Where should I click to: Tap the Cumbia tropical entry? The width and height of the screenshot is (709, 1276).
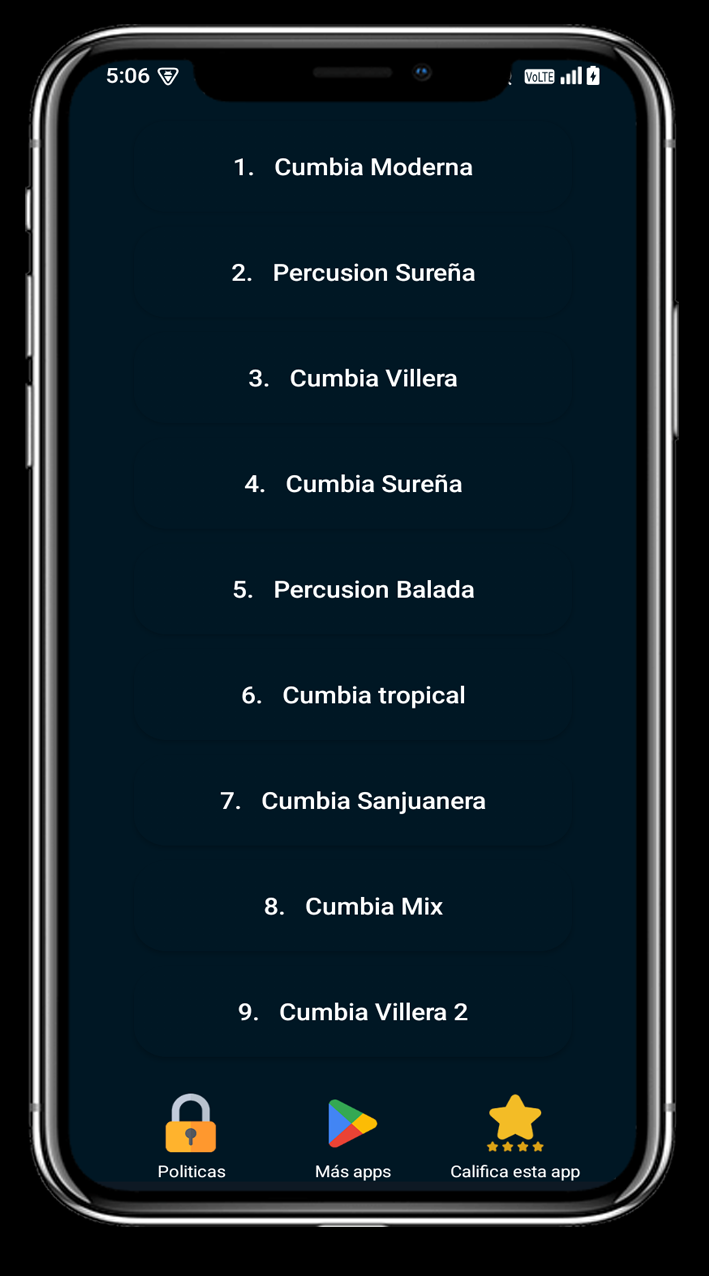pos(353,695)
